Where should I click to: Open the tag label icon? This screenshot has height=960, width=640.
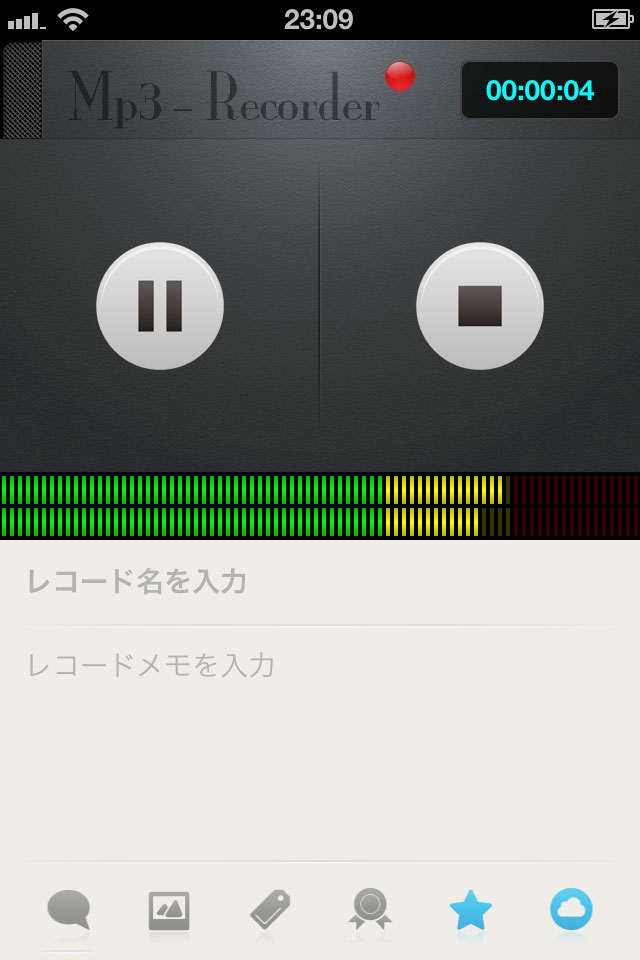(x=270, y=909)
